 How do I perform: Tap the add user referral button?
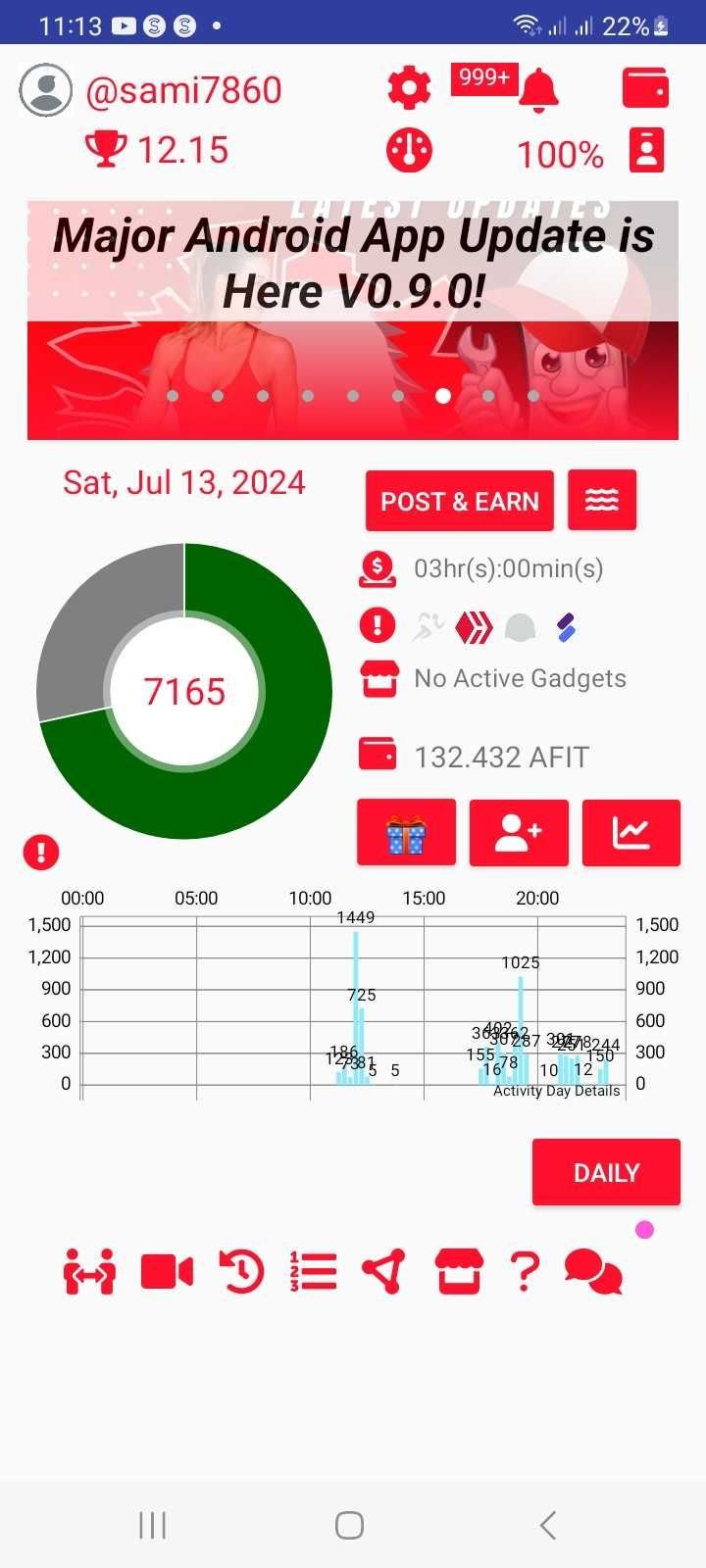tap(519, 833)
